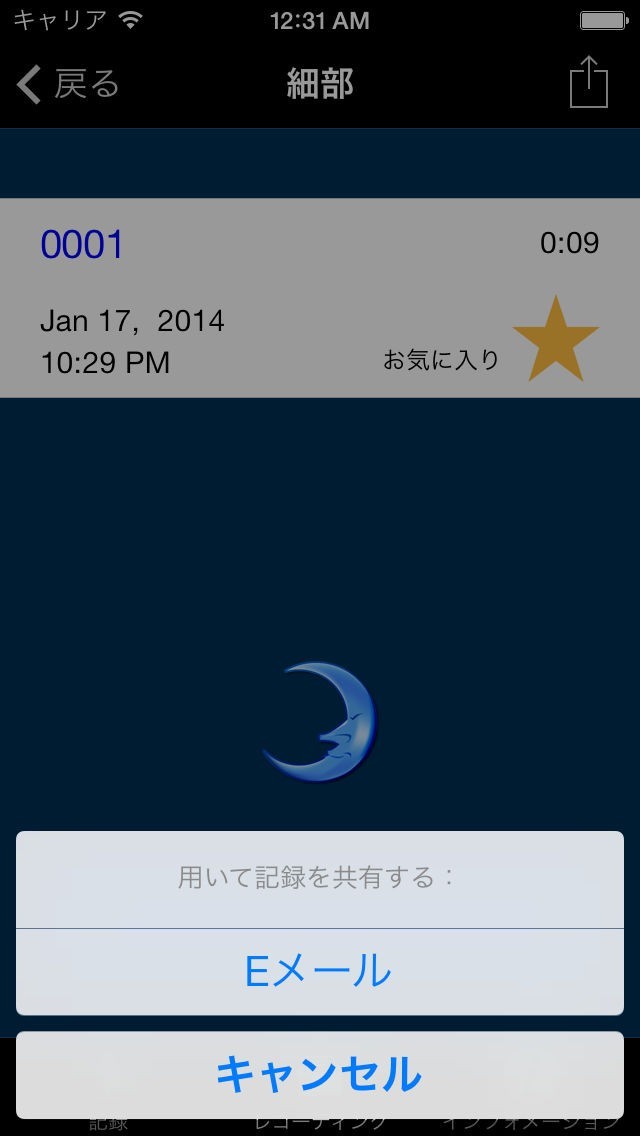Choose Eメール to share the record
Image resolution: width=640 pixels, height=1136 pixels.
click(319, 971)
